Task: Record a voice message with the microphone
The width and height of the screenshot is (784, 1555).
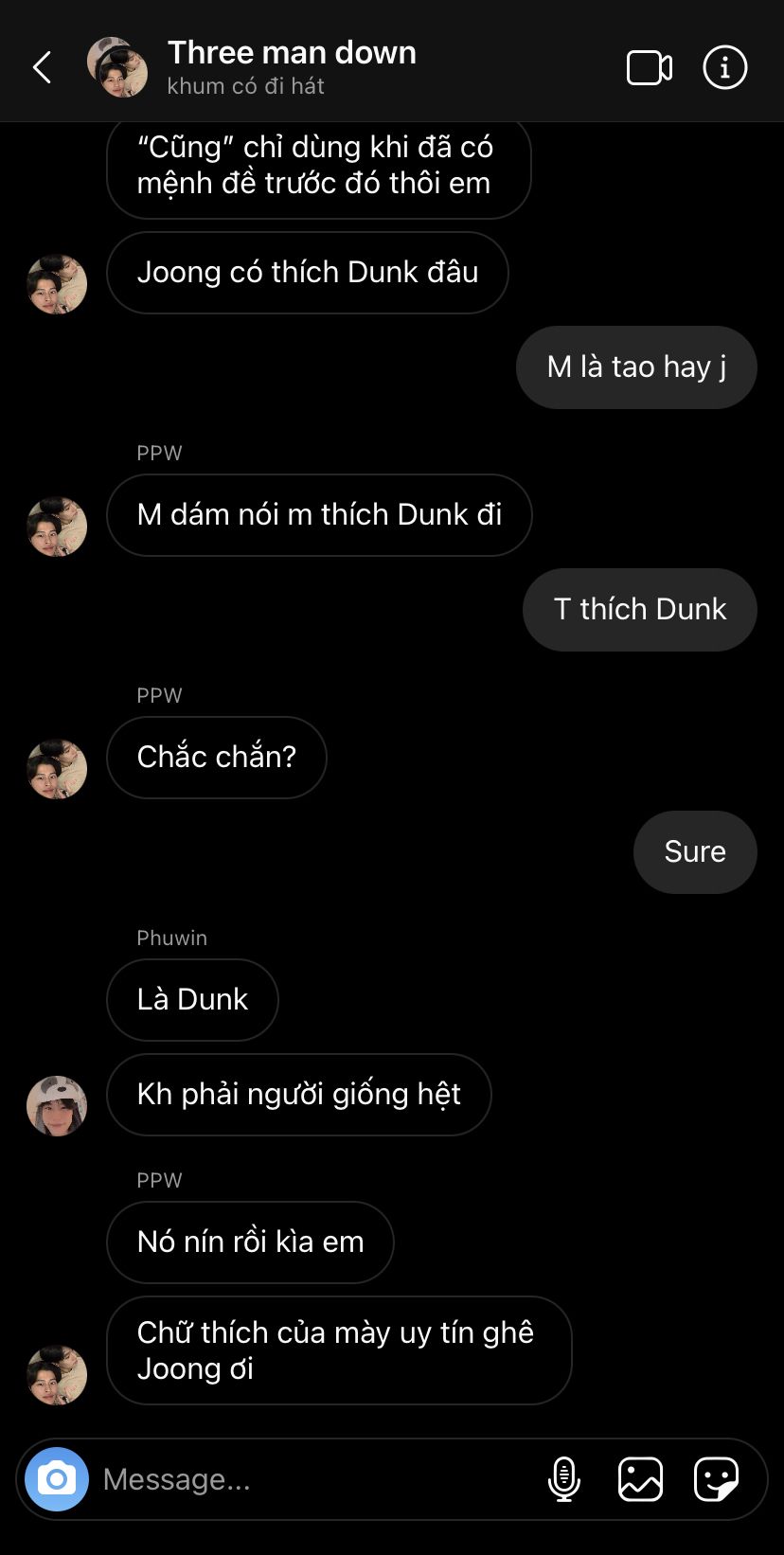Action: [564, 1479]
